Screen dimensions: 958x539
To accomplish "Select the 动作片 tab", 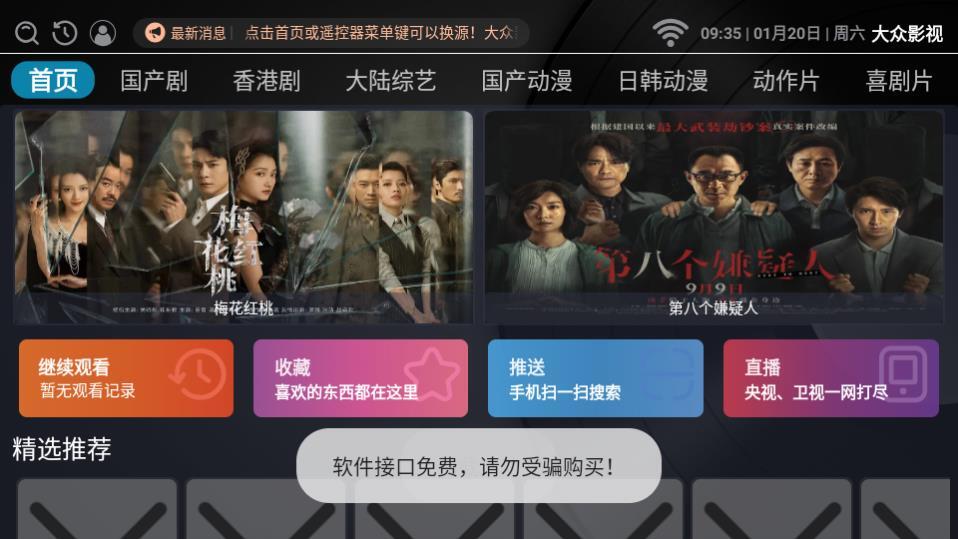I will (x=786, y=81).
